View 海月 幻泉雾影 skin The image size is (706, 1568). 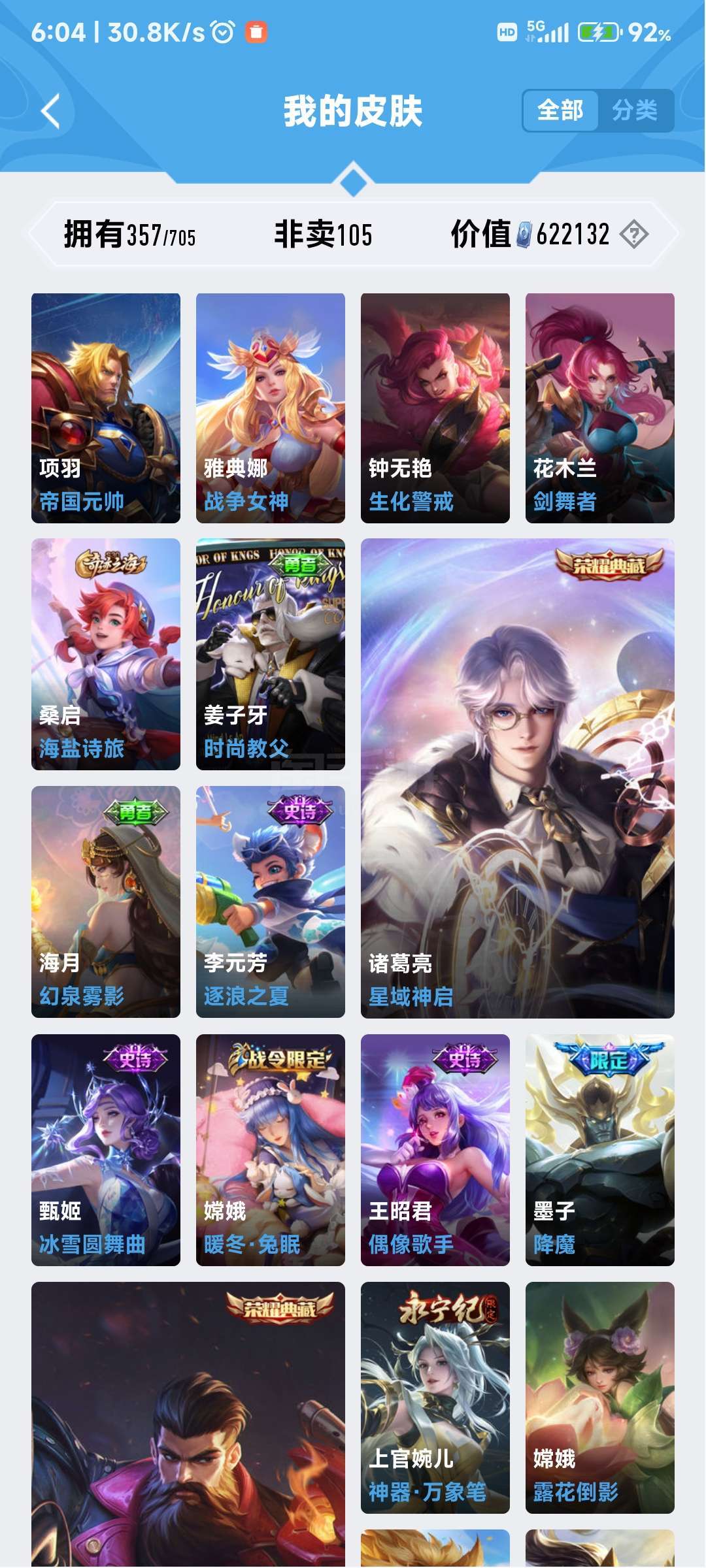[106, 902]
